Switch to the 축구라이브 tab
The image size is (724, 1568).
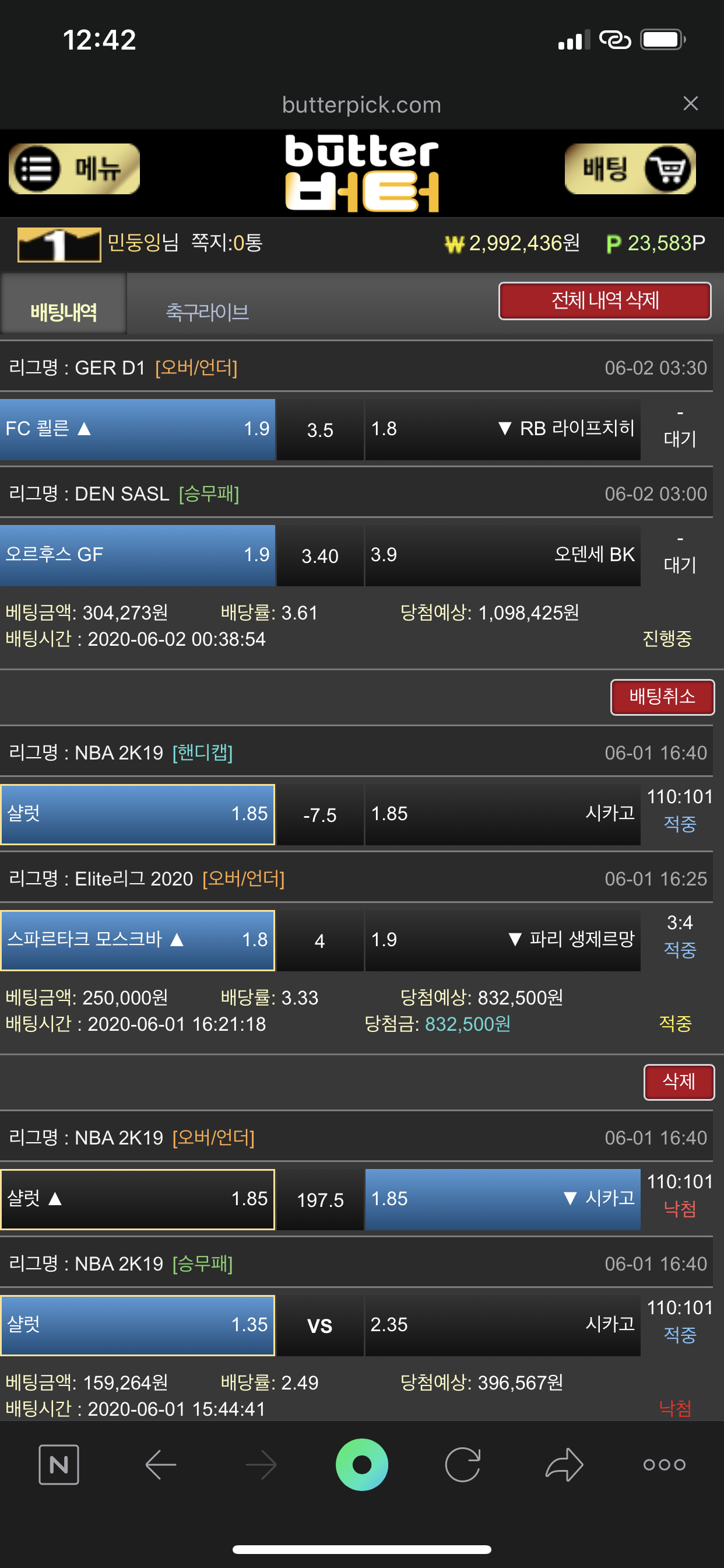(208, 311)
